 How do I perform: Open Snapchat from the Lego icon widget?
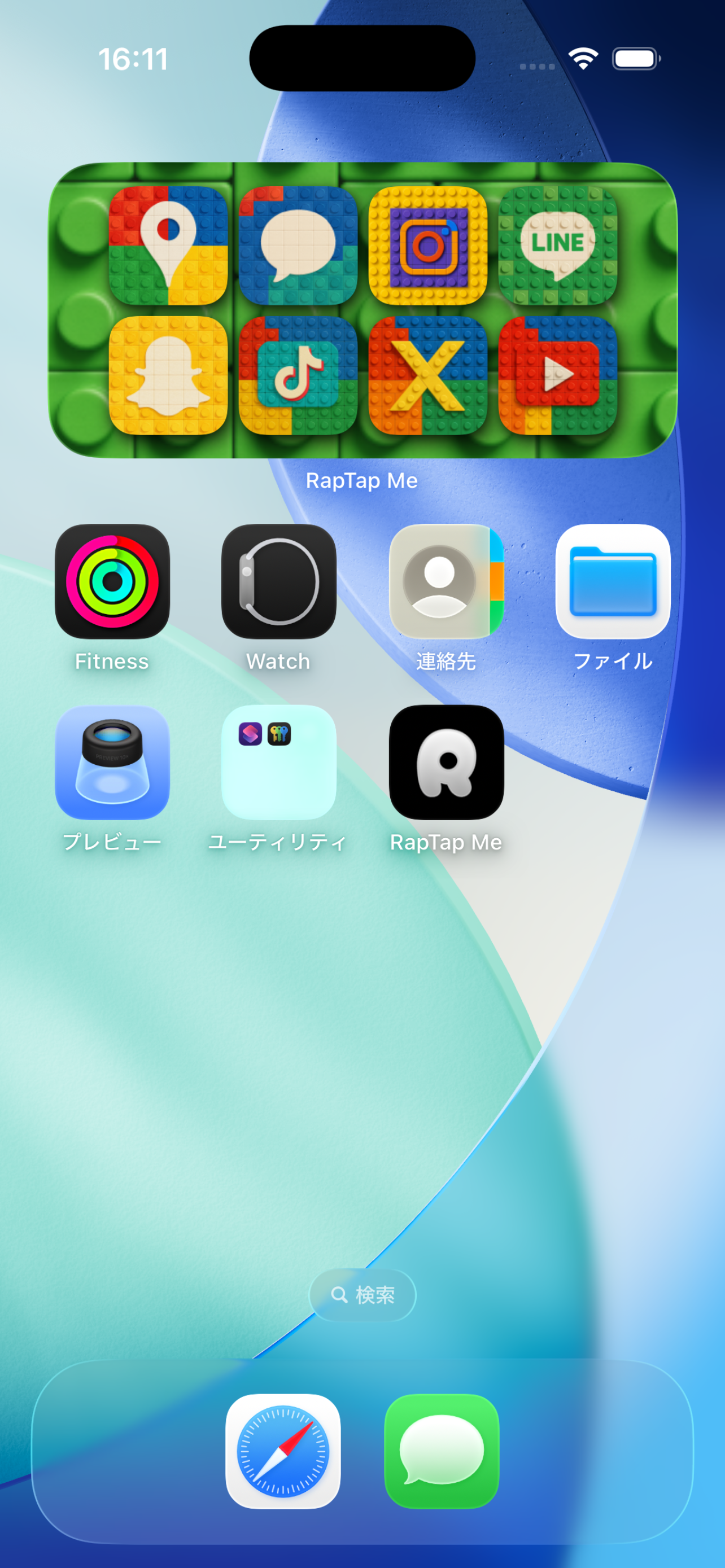point(168,374)
